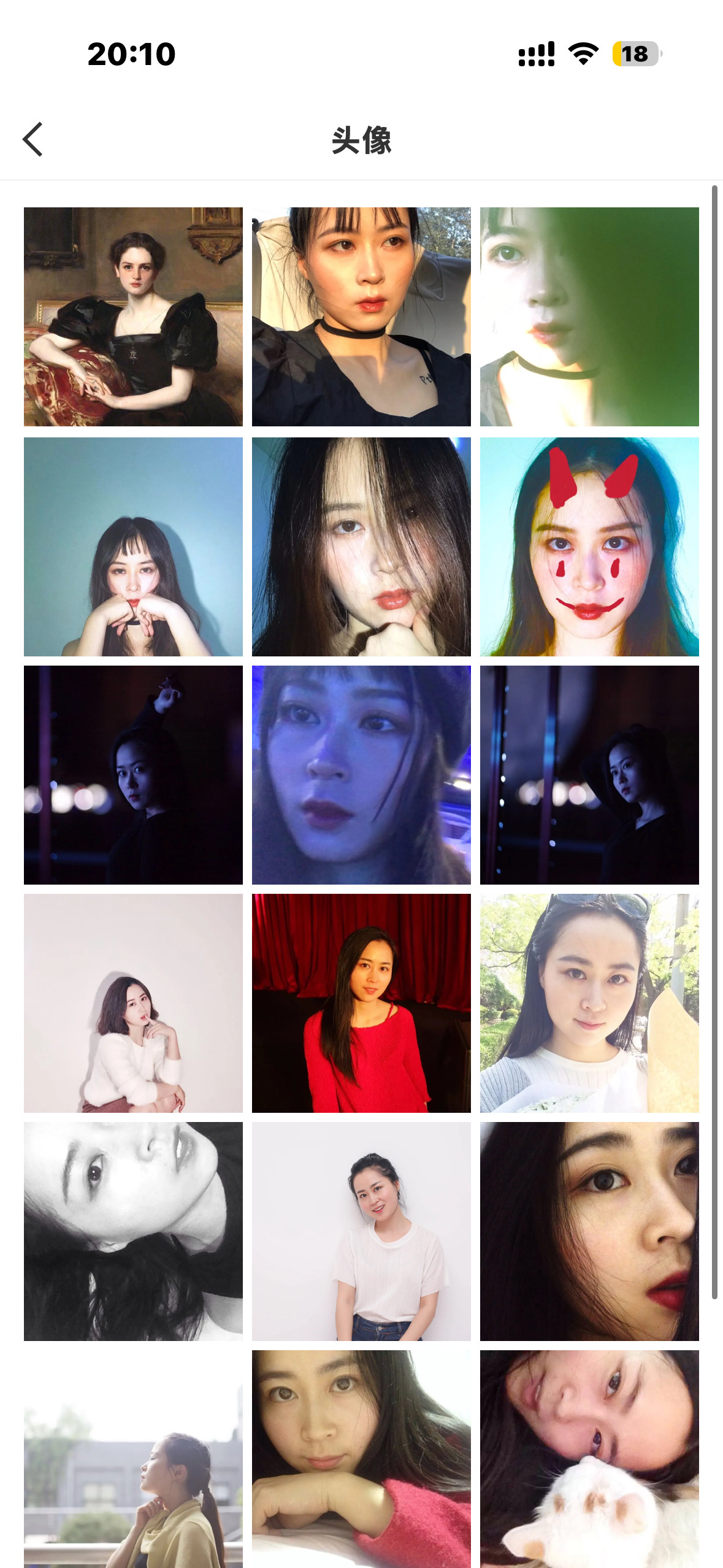Select the green-tinted blurry photo
Image resolution: width=723 pixels, height=1568 pixels.
click(x=589, y=317)
